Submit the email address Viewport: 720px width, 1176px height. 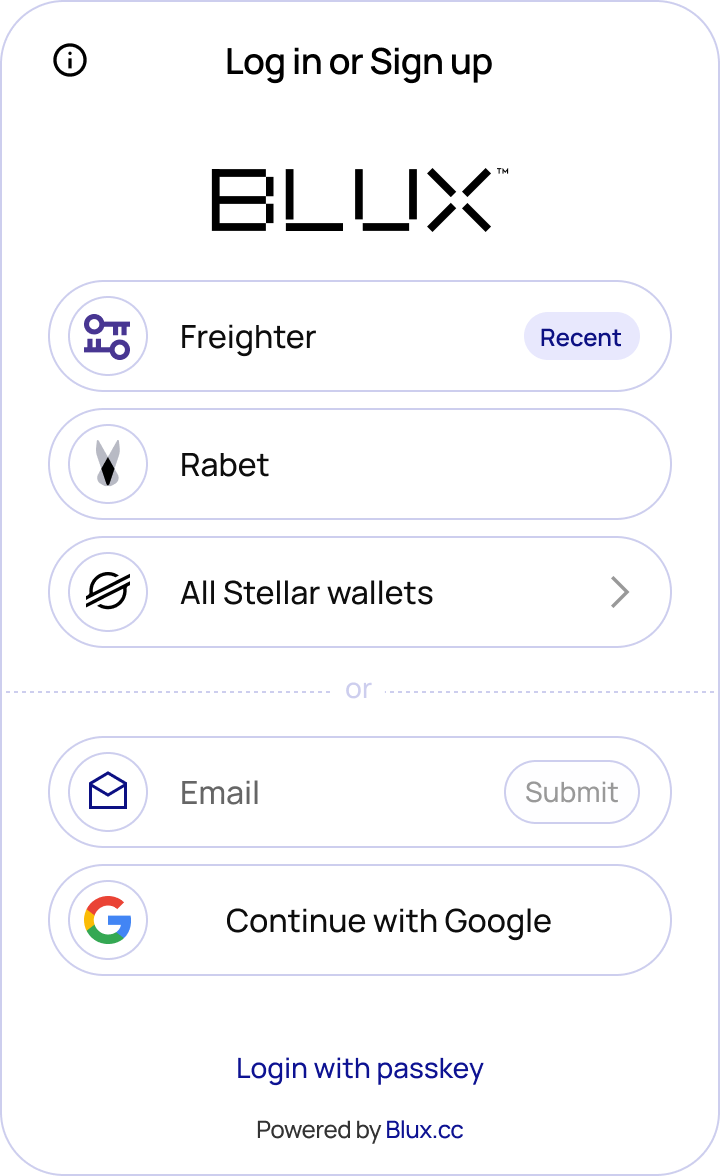(571, 792)
